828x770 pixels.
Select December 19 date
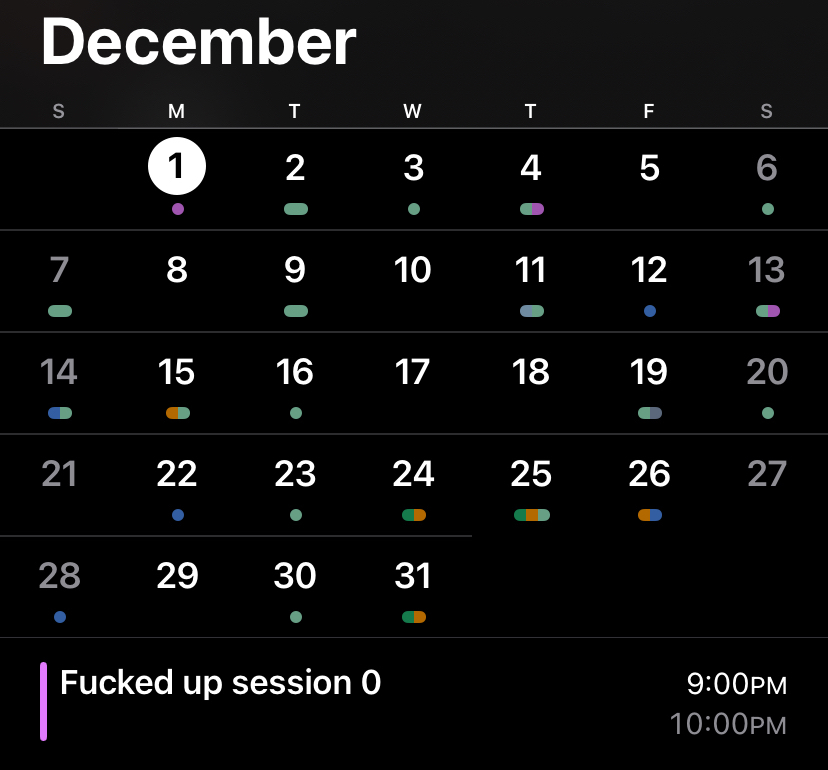pyautogui.click(x=649, y=372)
